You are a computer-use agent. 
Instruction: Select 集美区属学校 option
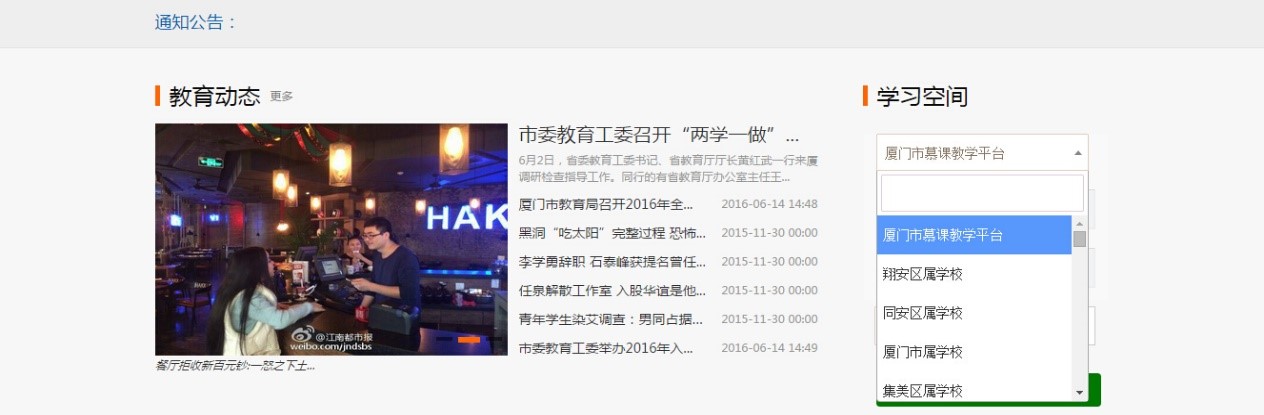click(x=973, y=390)
